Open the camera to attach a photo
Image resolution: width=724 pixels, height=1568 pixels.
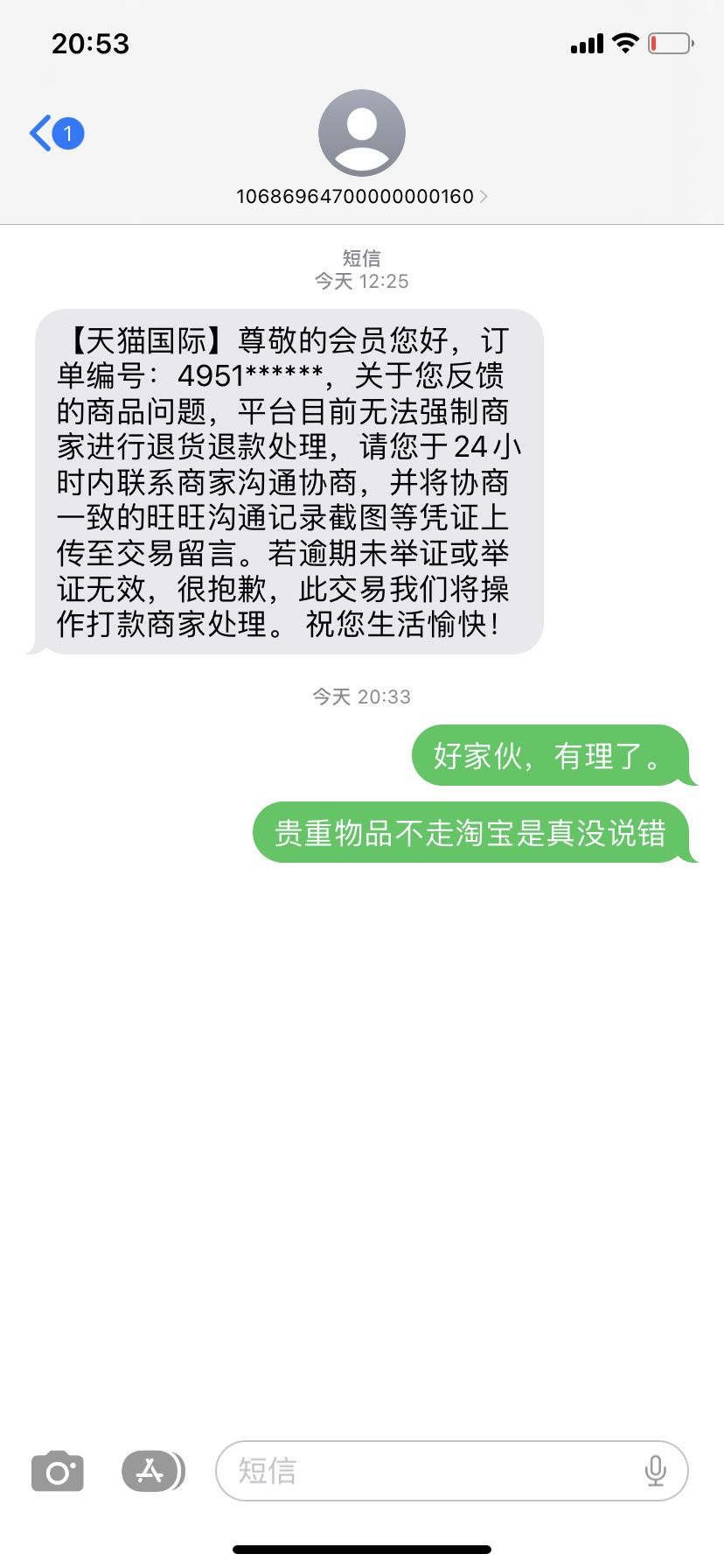point(57,1471)
